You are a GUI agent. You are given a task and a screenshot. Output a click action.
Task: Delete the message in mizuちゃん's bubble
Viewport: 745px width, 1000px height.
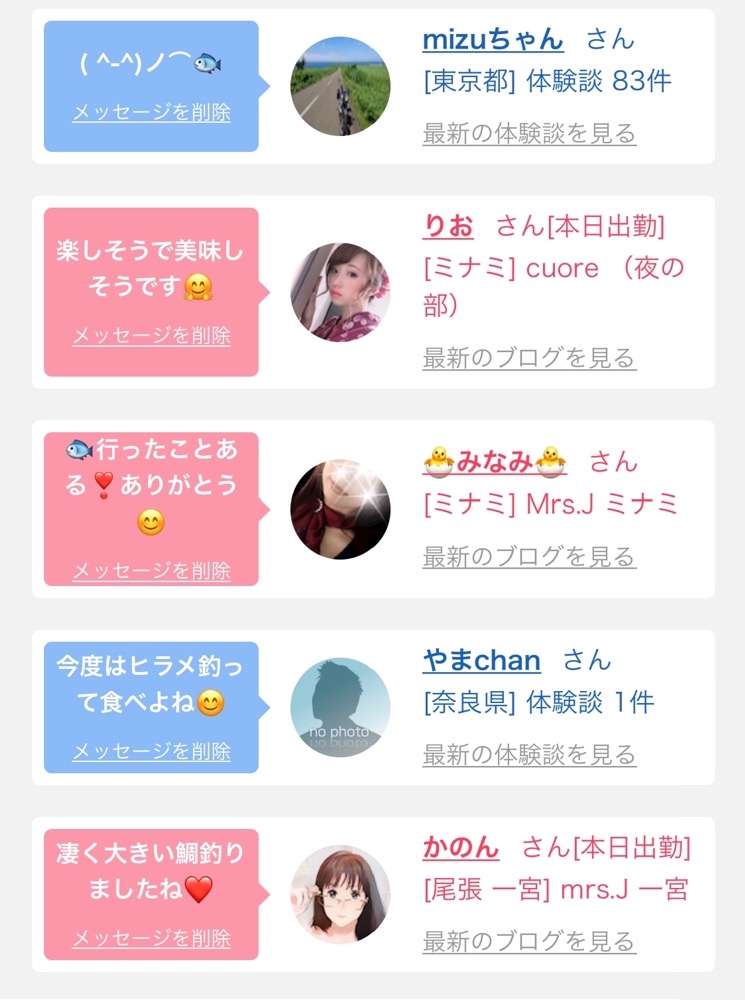click(x=151, y=112)
